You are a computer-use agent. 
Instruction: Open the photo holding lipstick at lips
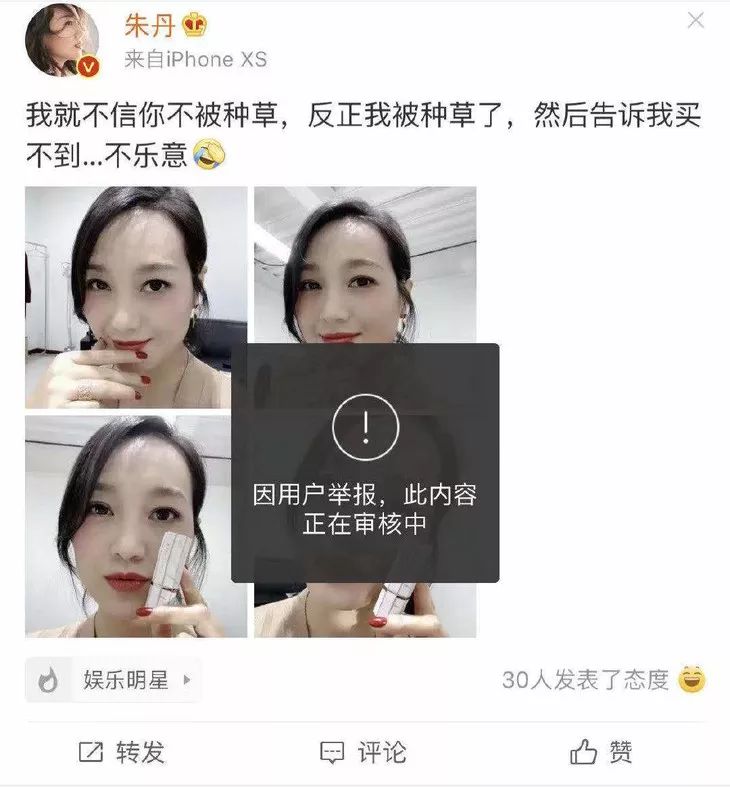136,527
